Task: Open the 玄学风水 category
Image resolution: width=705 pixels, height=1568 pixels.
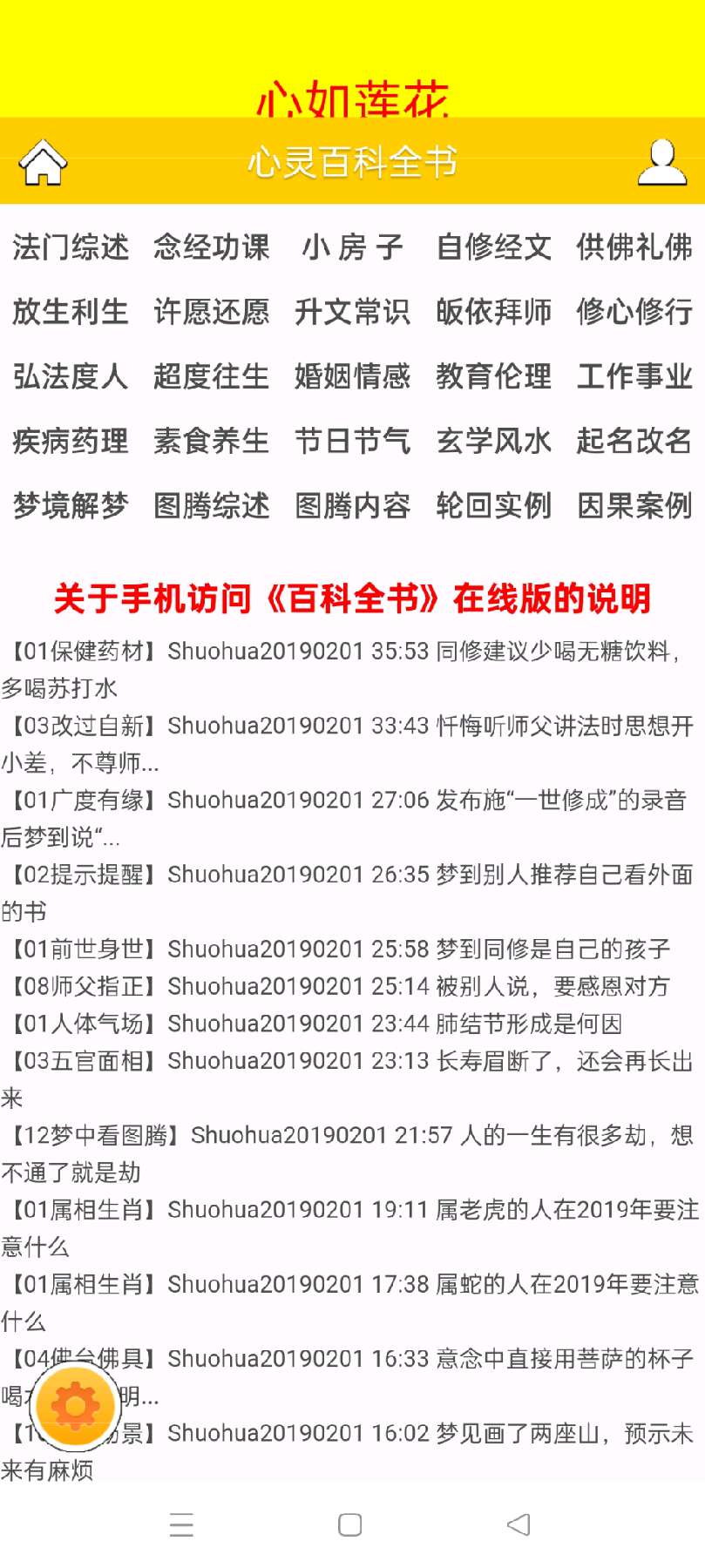Action: (x=493, y=441)
